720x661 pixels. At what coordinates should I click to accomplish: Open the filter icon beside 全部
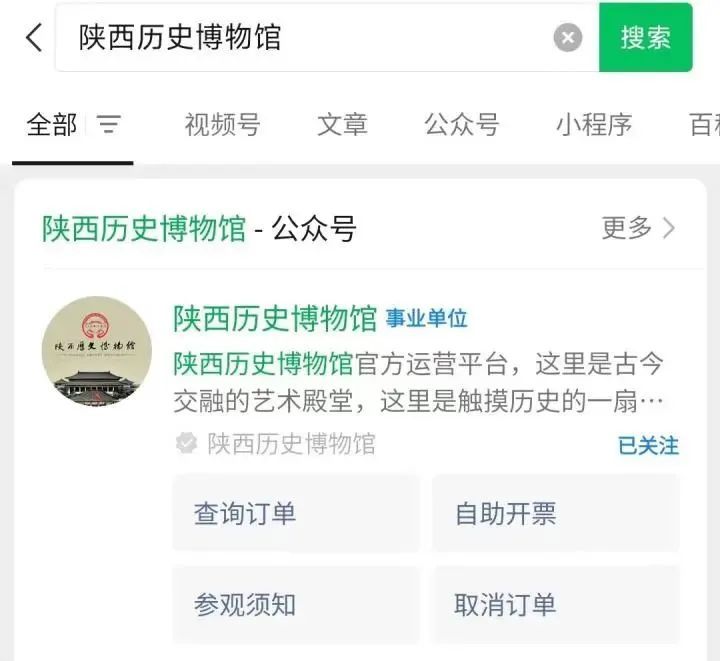[x=108, y=125]
